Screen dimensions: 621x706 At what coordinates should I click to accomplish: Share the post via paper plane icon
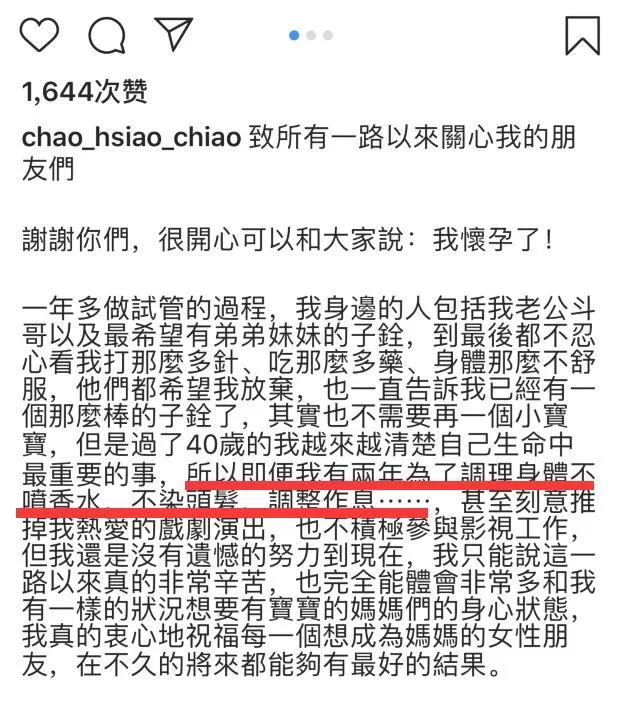point(173,33)
